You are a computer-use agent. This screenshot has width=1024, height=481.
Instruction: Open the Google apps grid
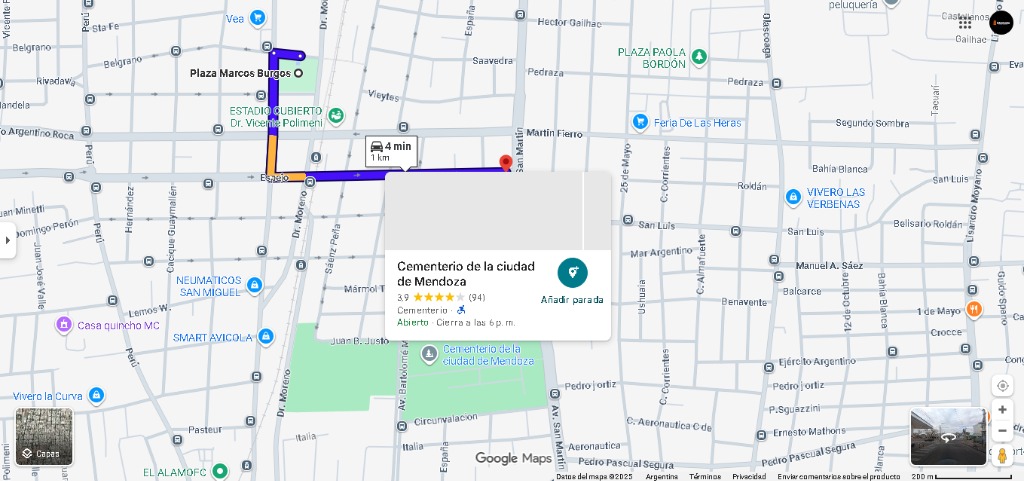965,23
